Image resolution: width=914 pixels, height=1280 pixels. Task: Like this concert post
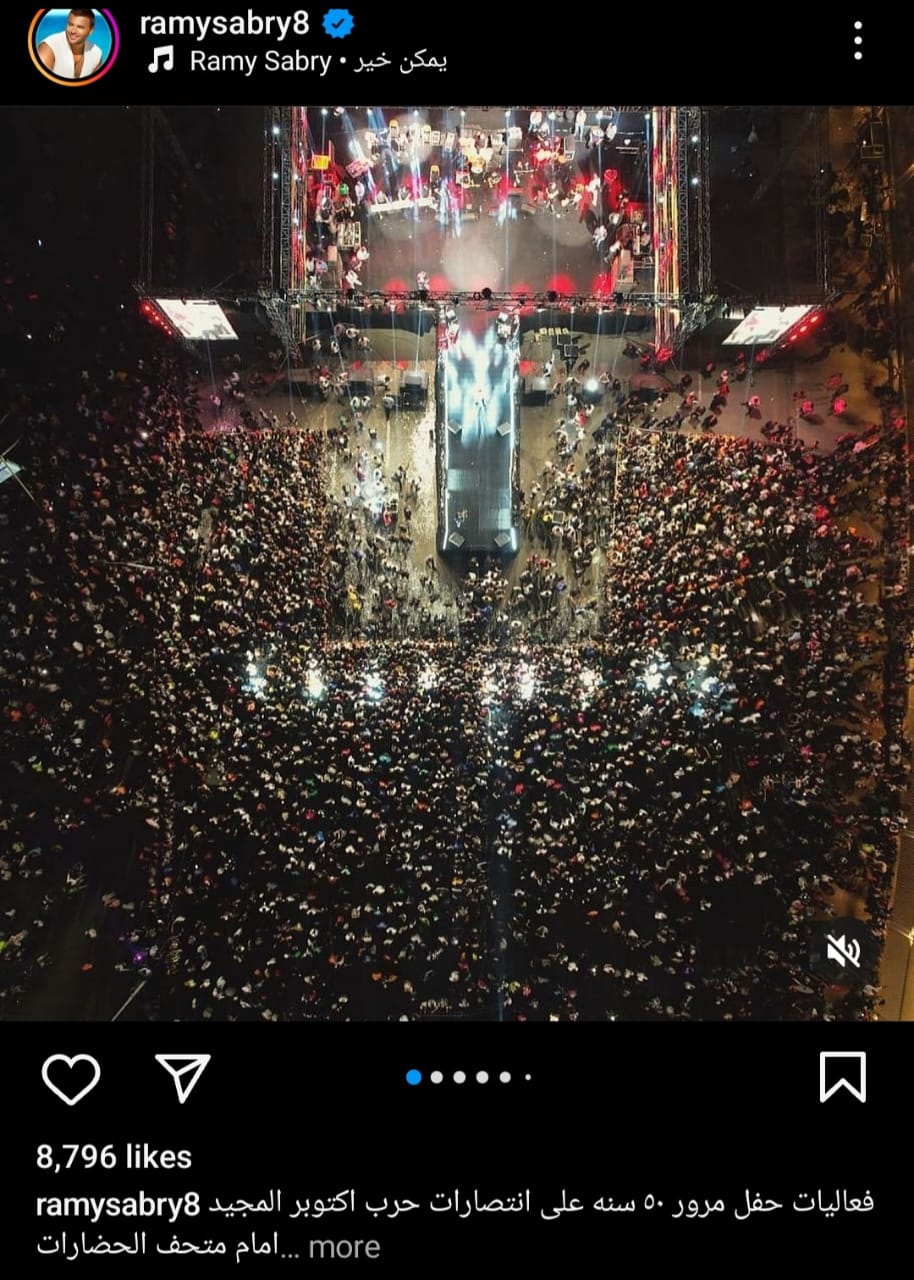coord(71,1079)
